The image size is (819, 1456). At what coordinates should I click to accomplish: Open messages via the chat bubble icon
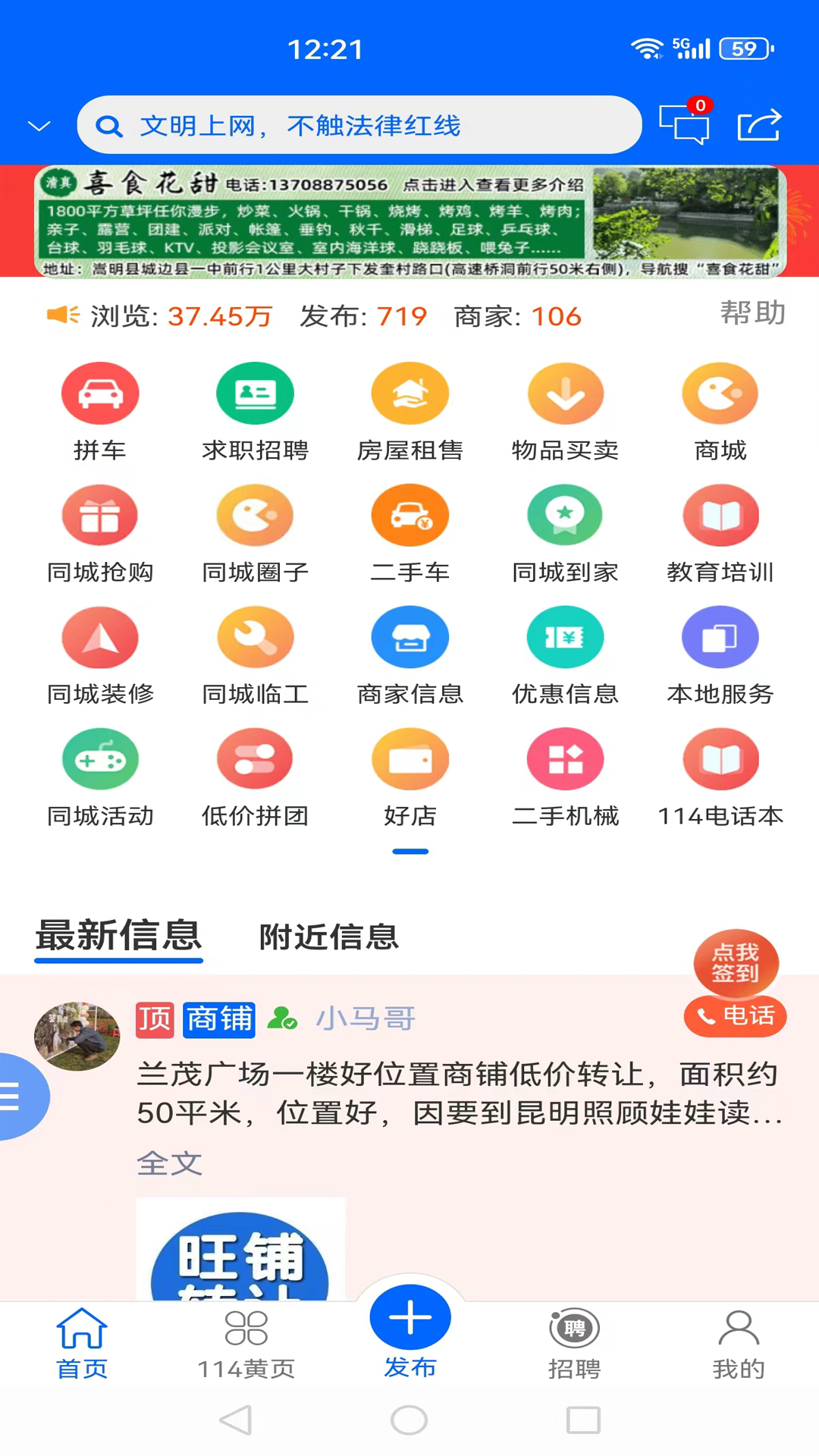685,125
